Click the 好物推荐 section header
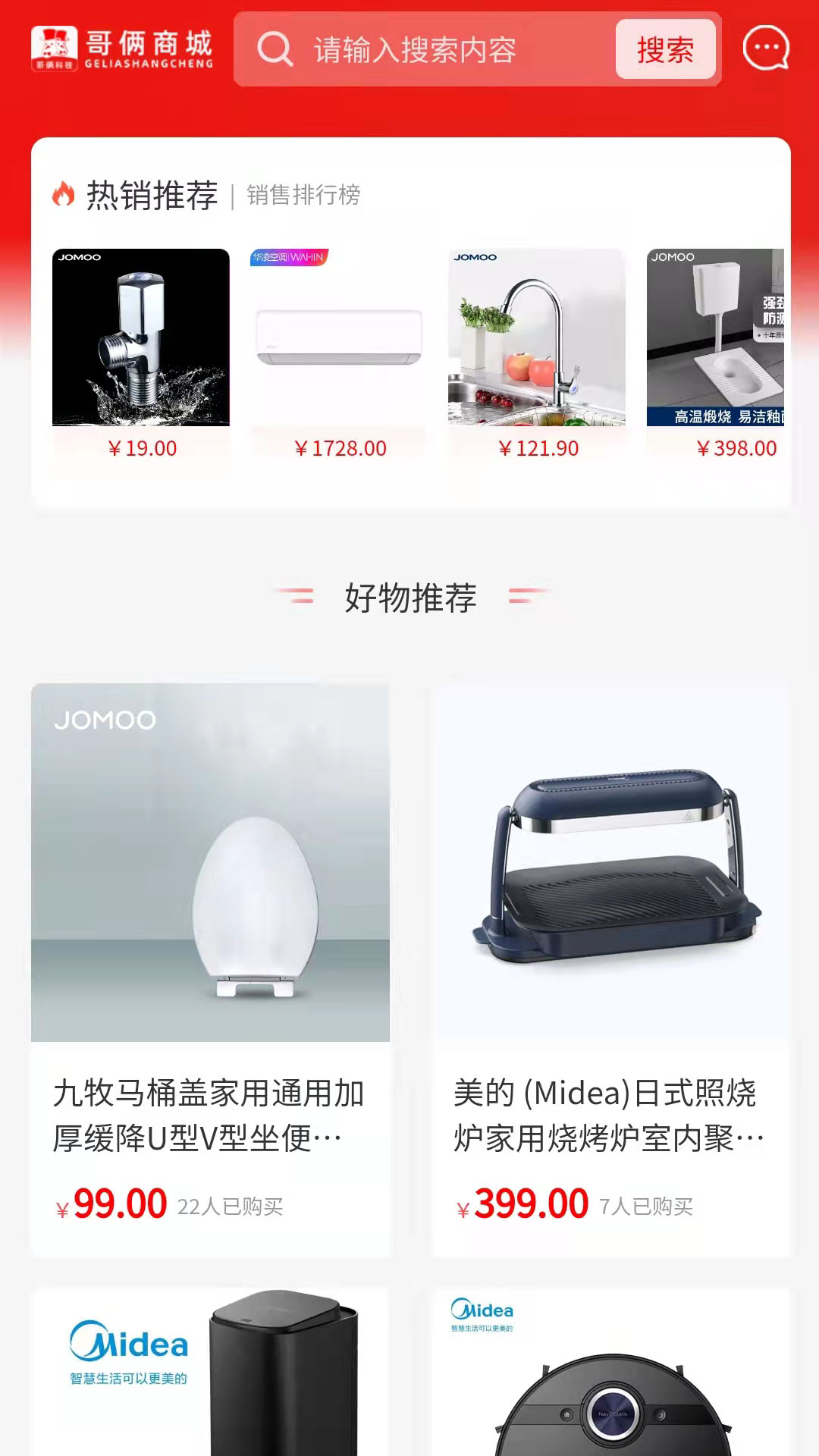 [x=409, y=599]
